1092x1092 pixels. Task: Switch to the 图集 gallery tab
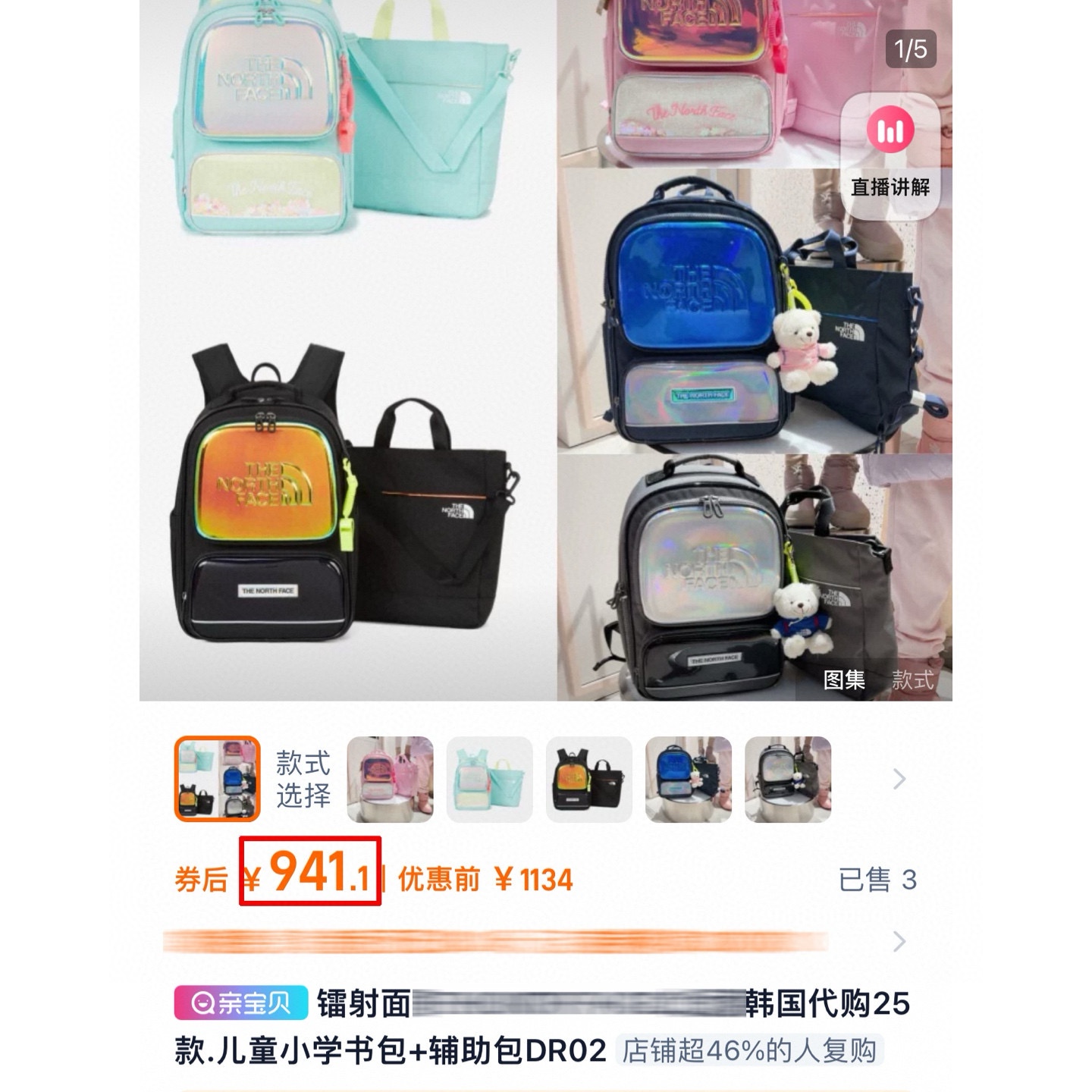844,679
